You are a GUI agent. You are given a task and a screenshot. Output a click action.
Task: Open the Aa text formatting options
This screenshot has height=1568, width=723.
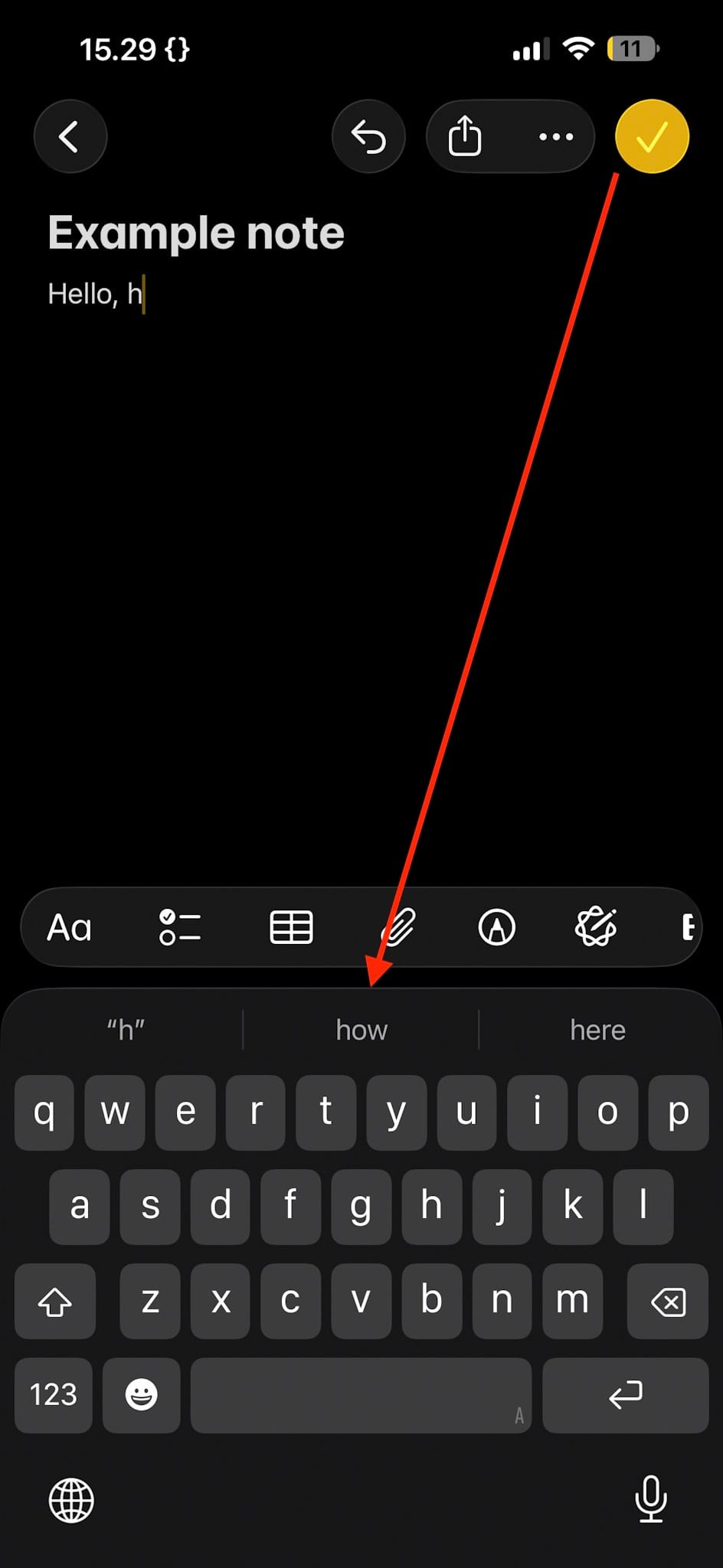tap(70, 928)
